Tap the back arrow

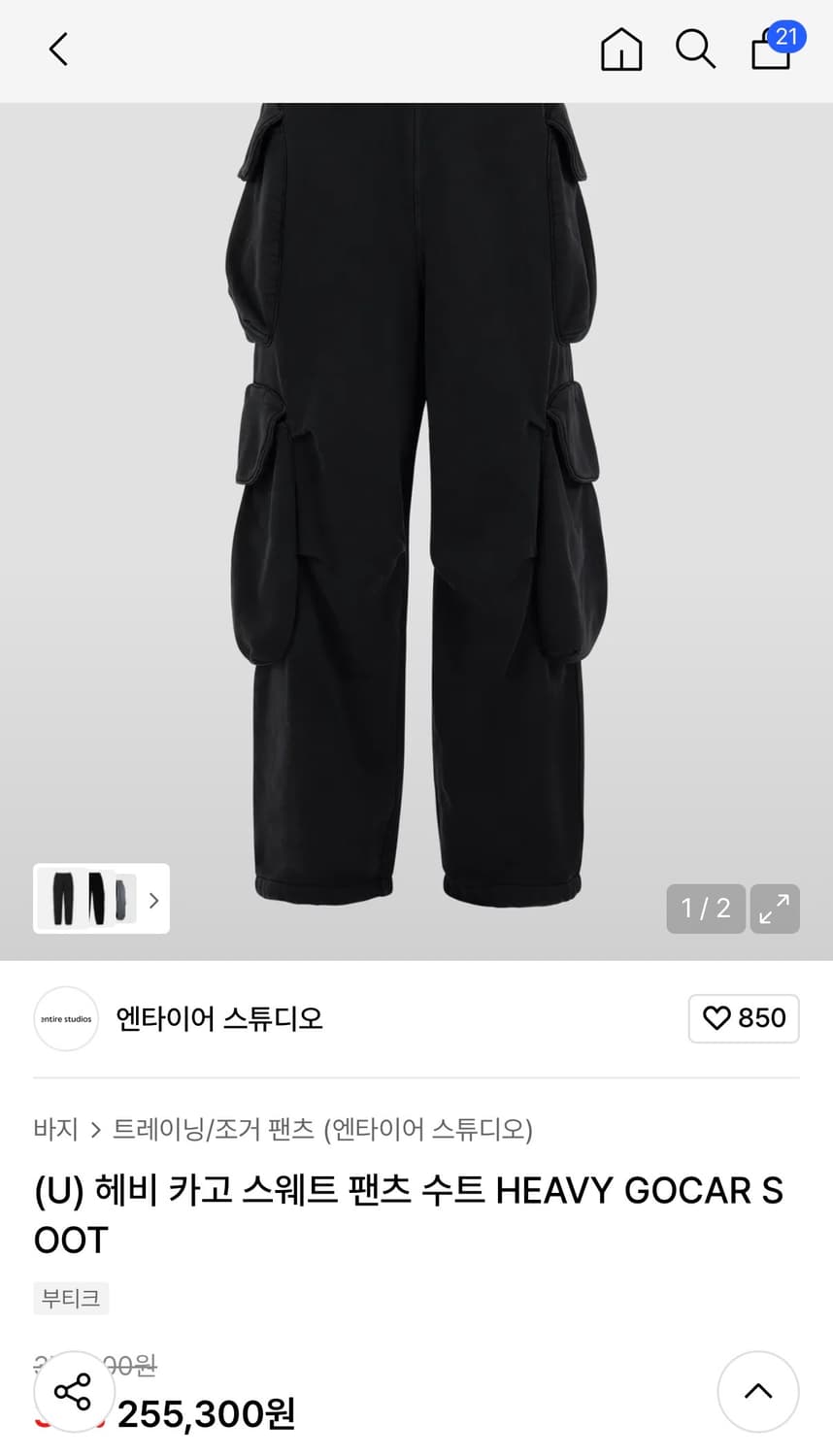pos(57,50)
